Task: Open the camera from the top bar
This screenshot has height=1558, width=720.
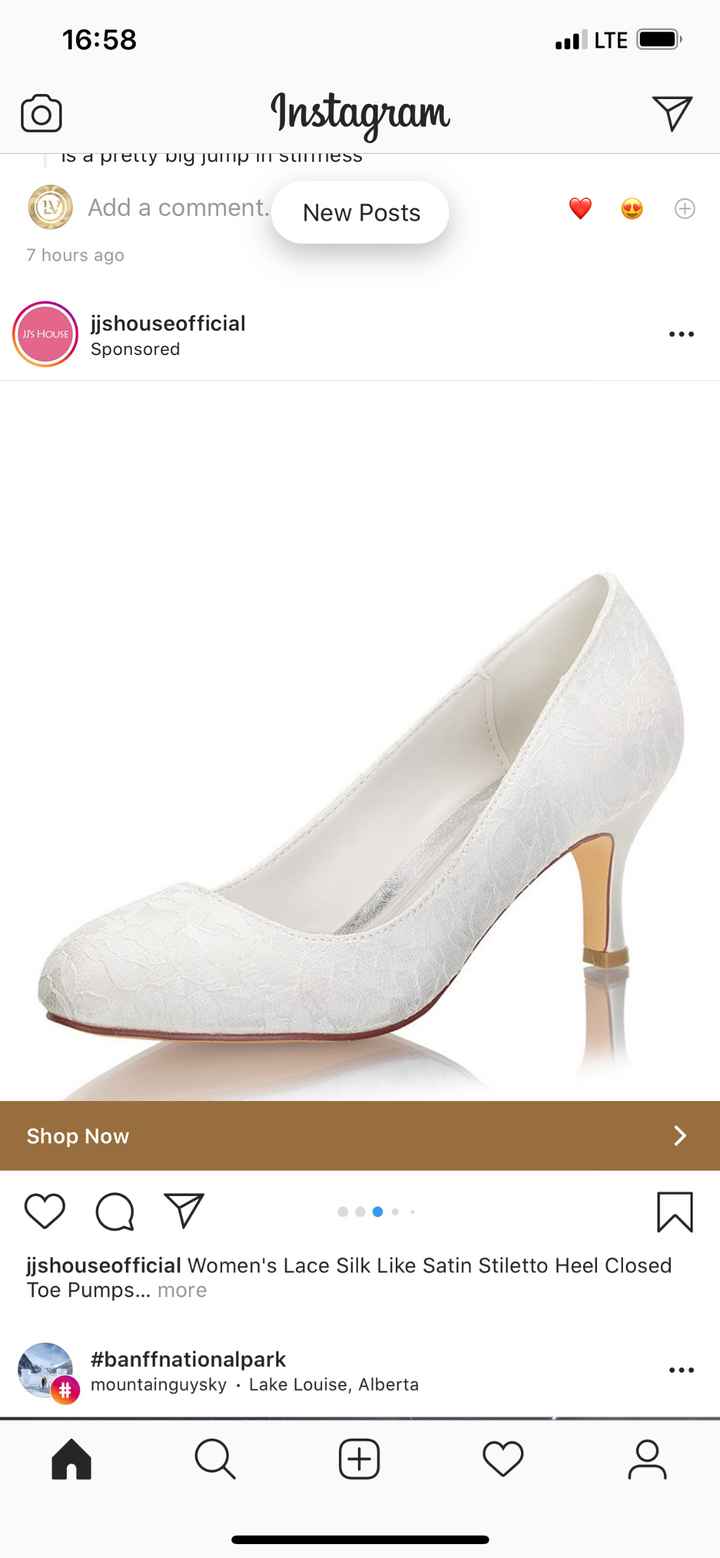Action: click(x=42, y=113)
